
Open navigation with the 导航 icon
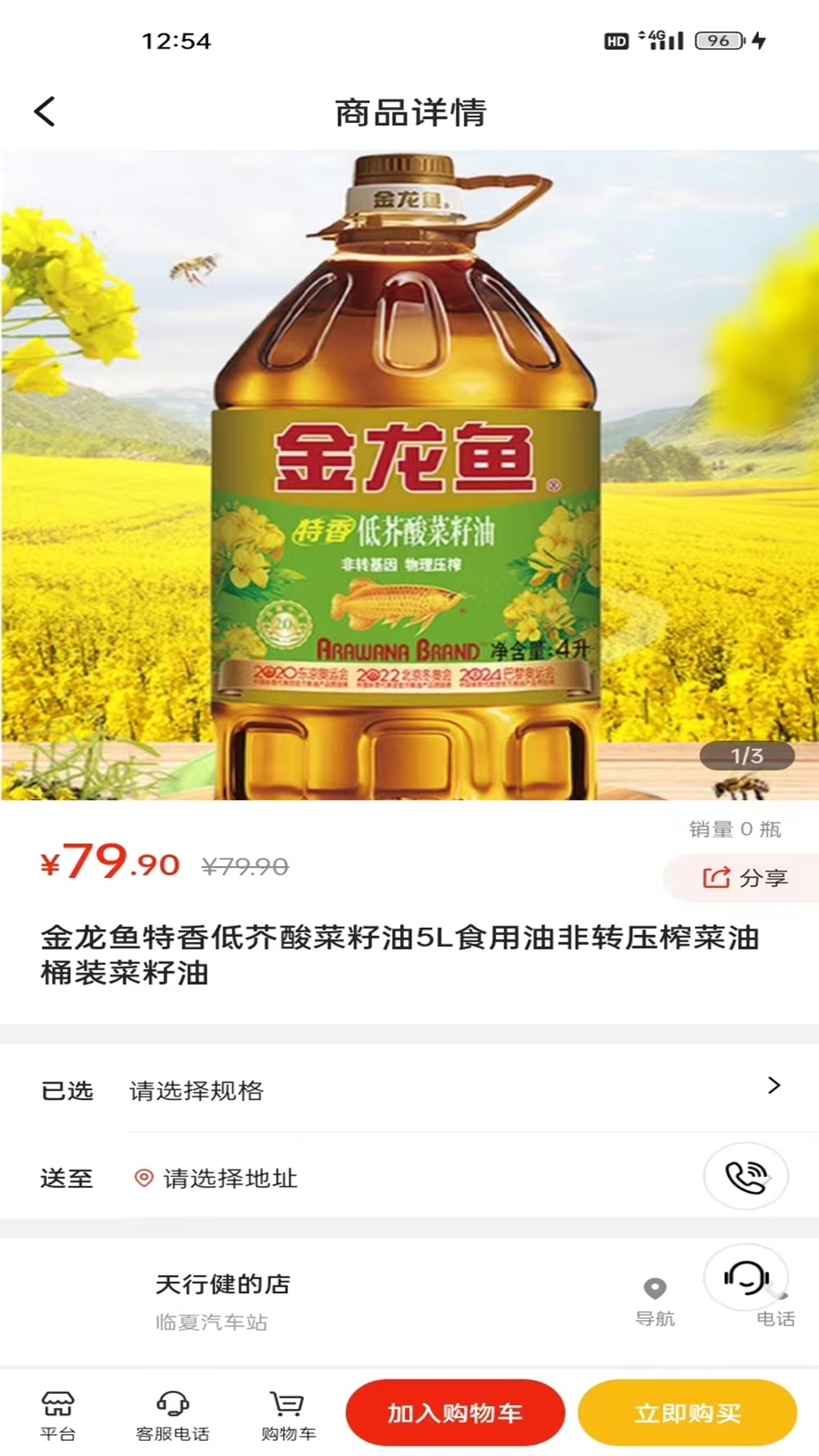(x=654, y=1282)
